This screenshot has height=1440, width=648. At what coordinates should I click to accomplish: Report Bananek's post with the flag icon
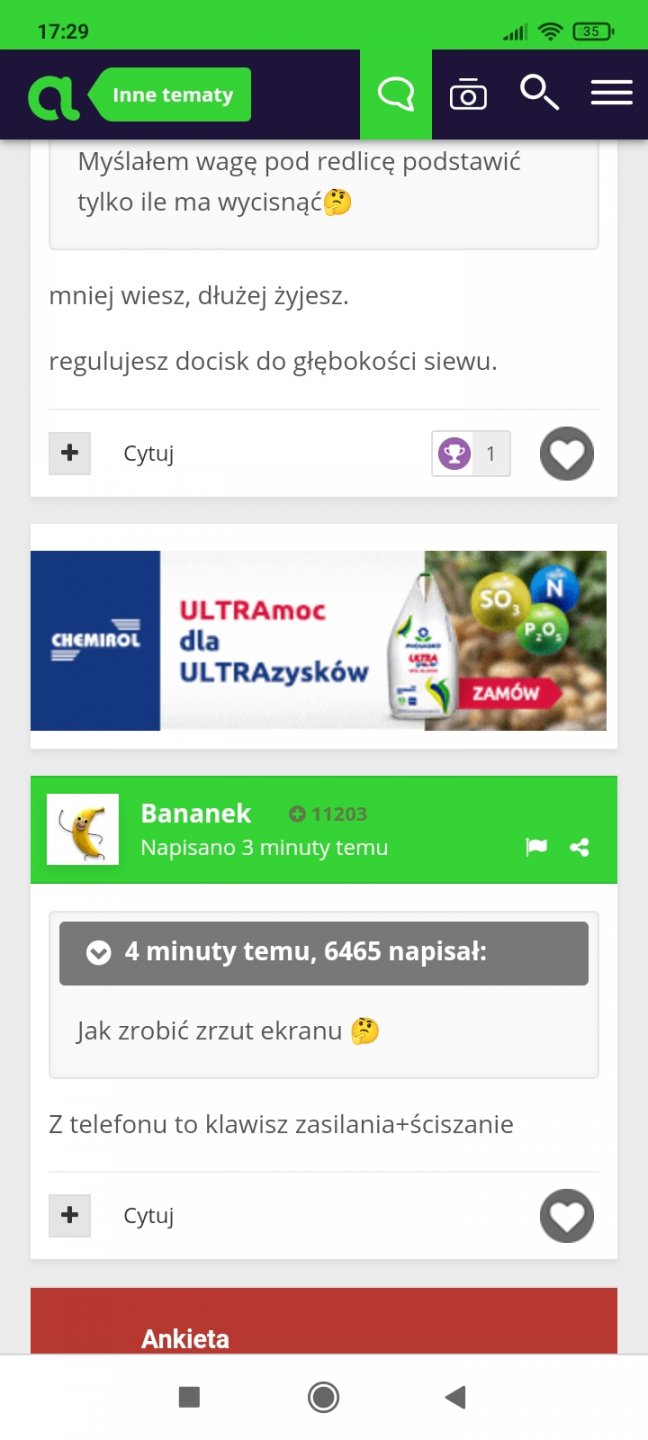[x=536, y=848]
